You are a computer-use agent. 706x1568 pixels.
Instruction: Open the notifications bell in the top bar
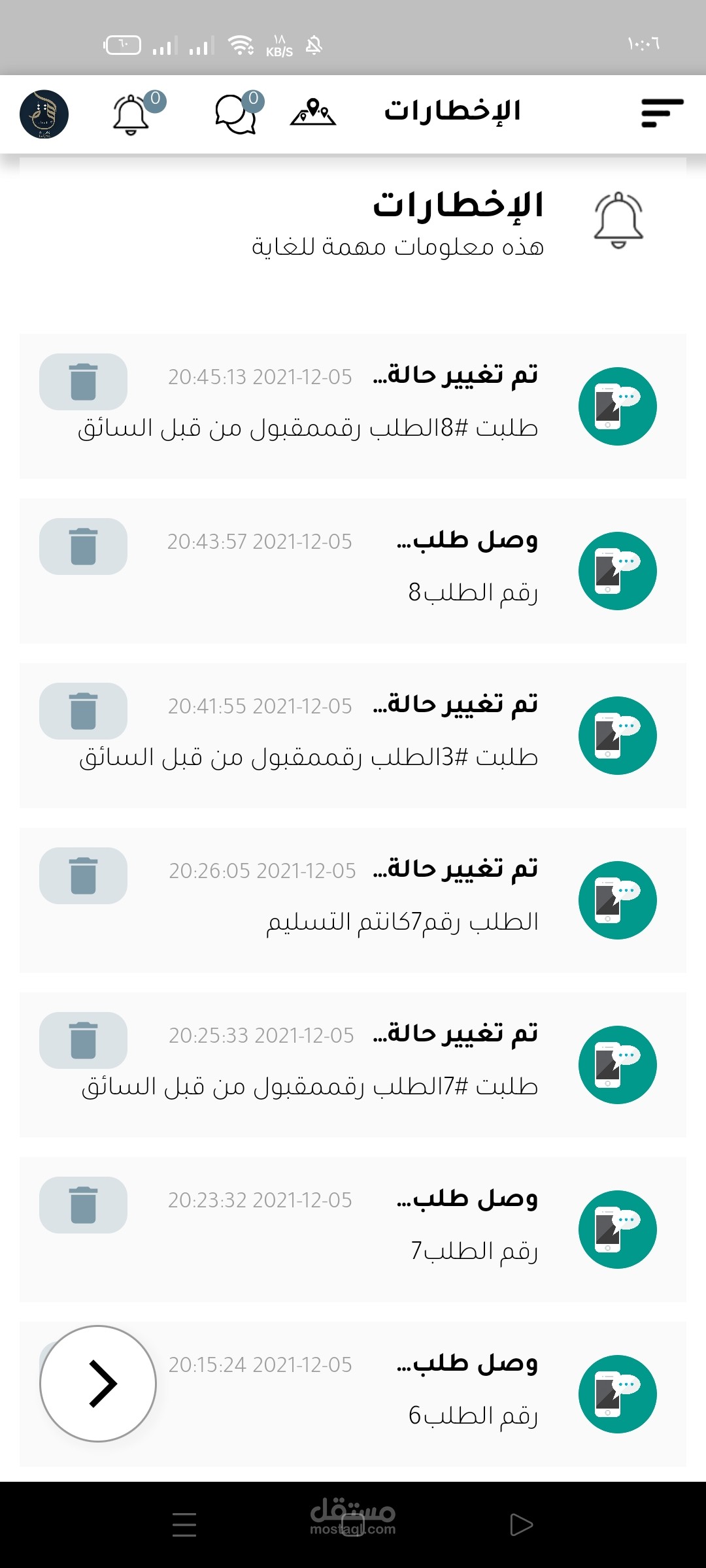tap(132, 114)
